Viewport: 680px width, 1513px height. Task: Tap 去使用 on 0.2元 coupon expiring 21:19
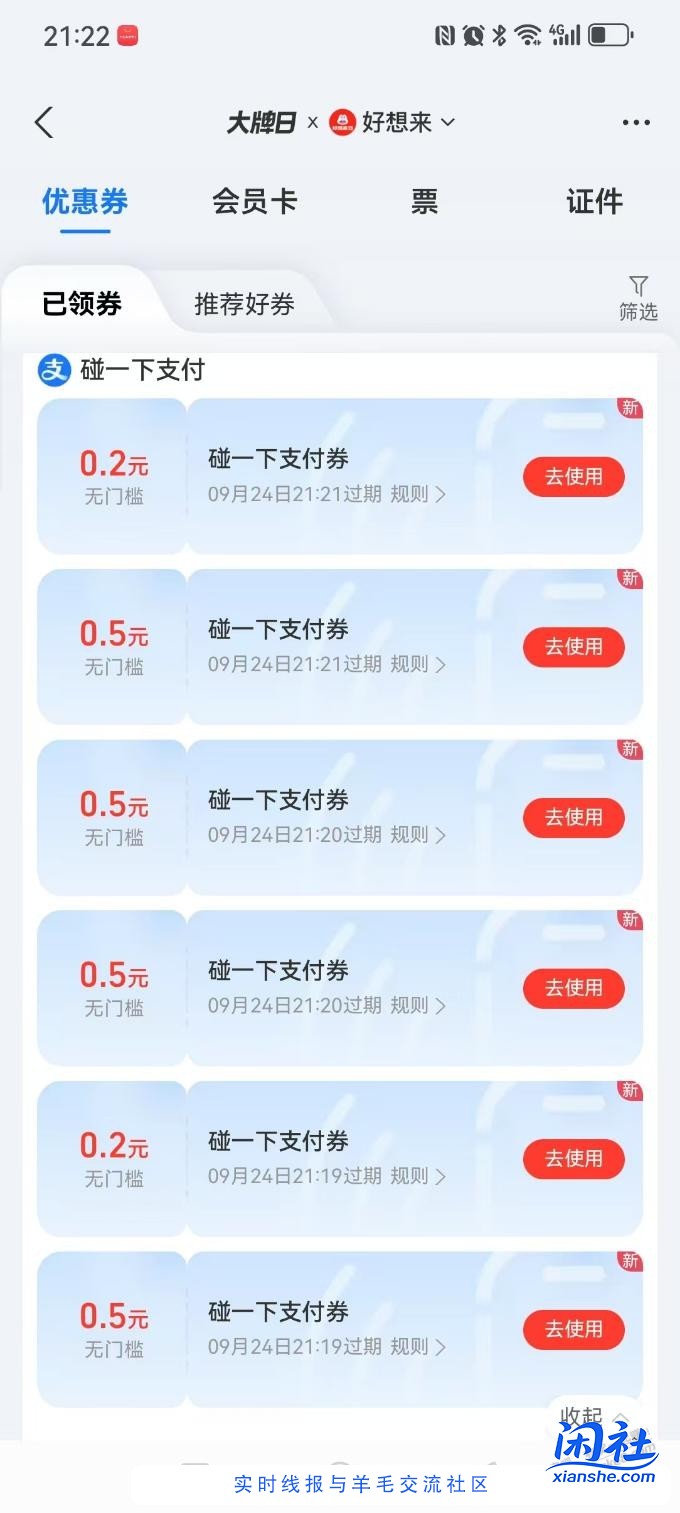point(574,1159)
